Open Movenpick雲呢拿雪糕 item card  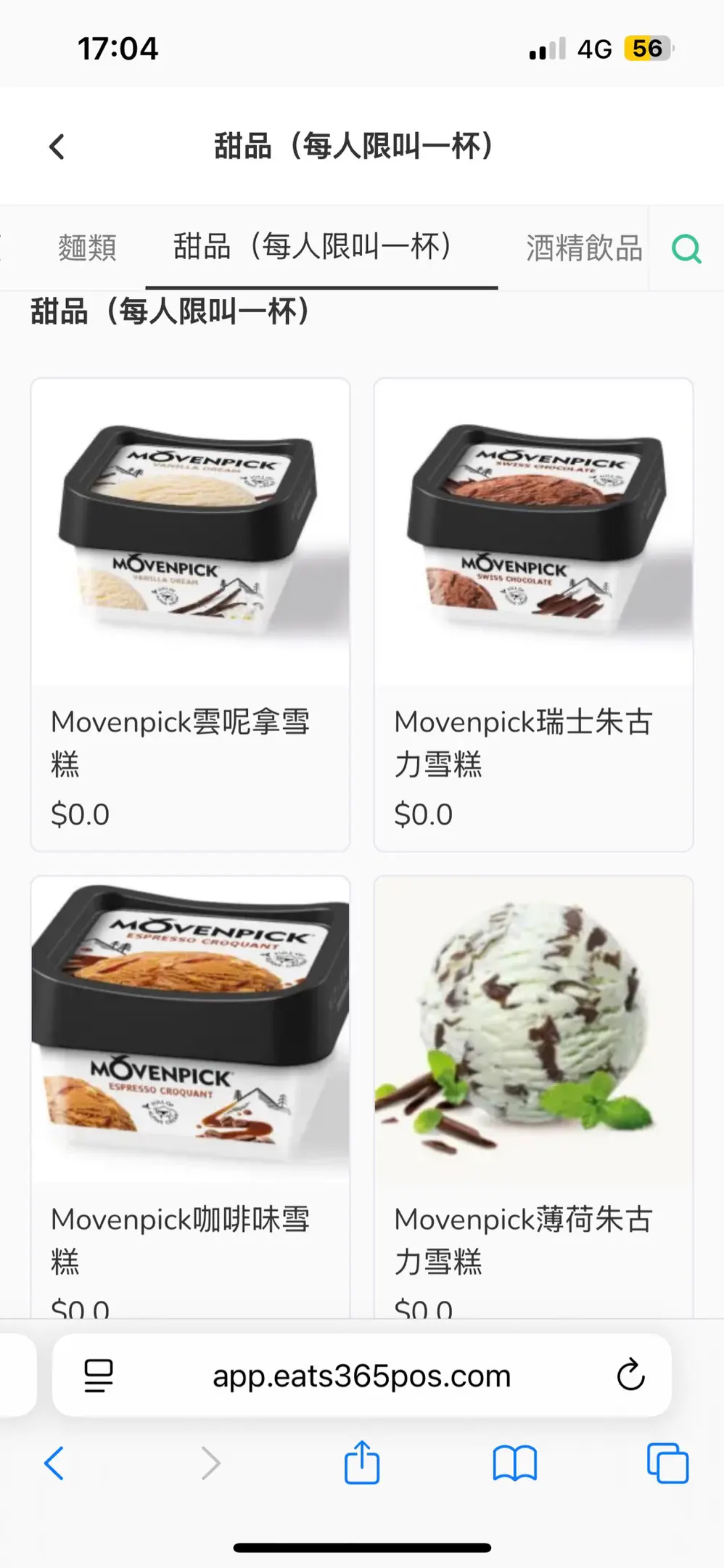point(190,614)
